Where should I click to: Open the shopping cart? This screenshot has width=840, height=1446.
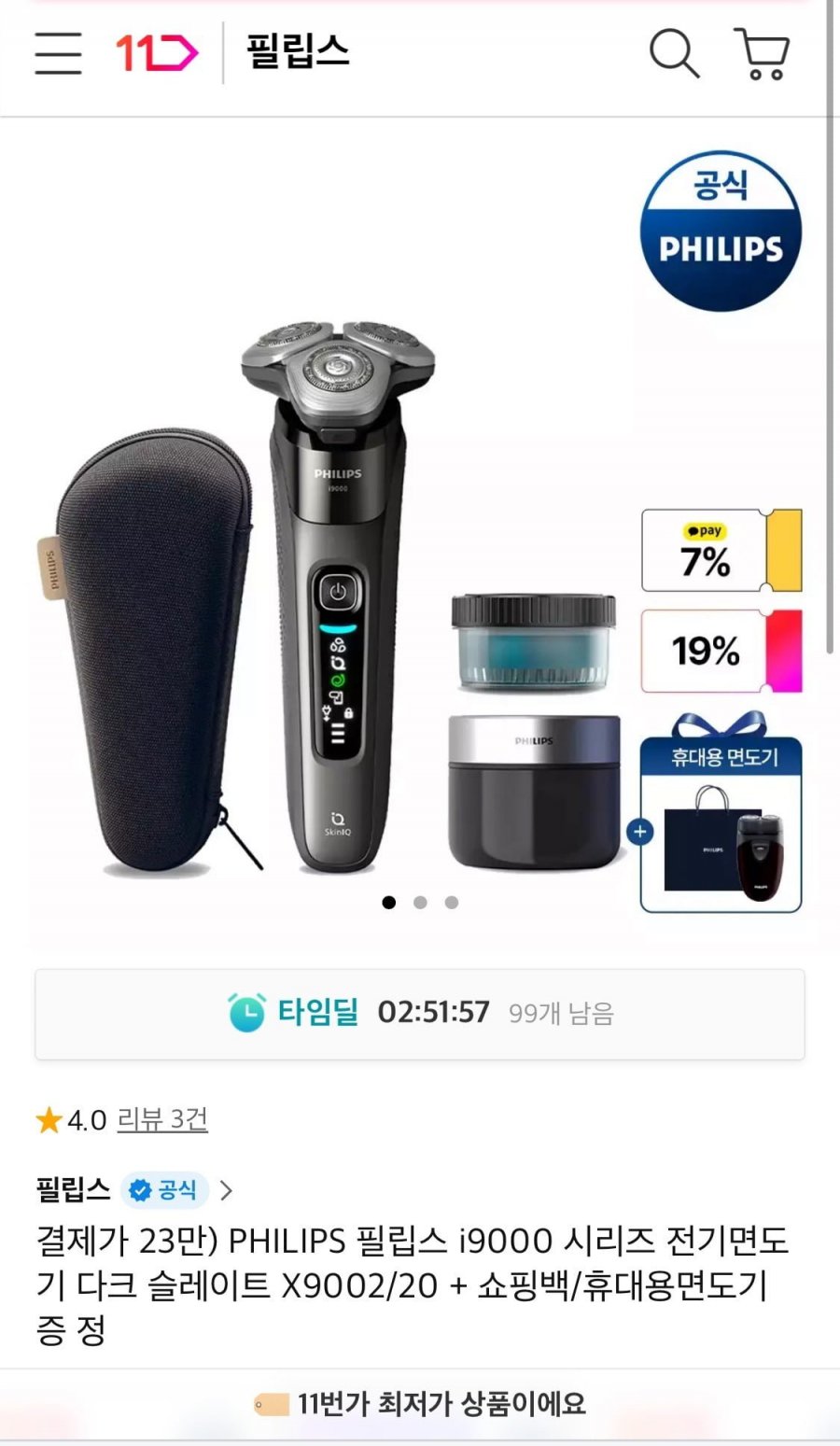(763, 53)
